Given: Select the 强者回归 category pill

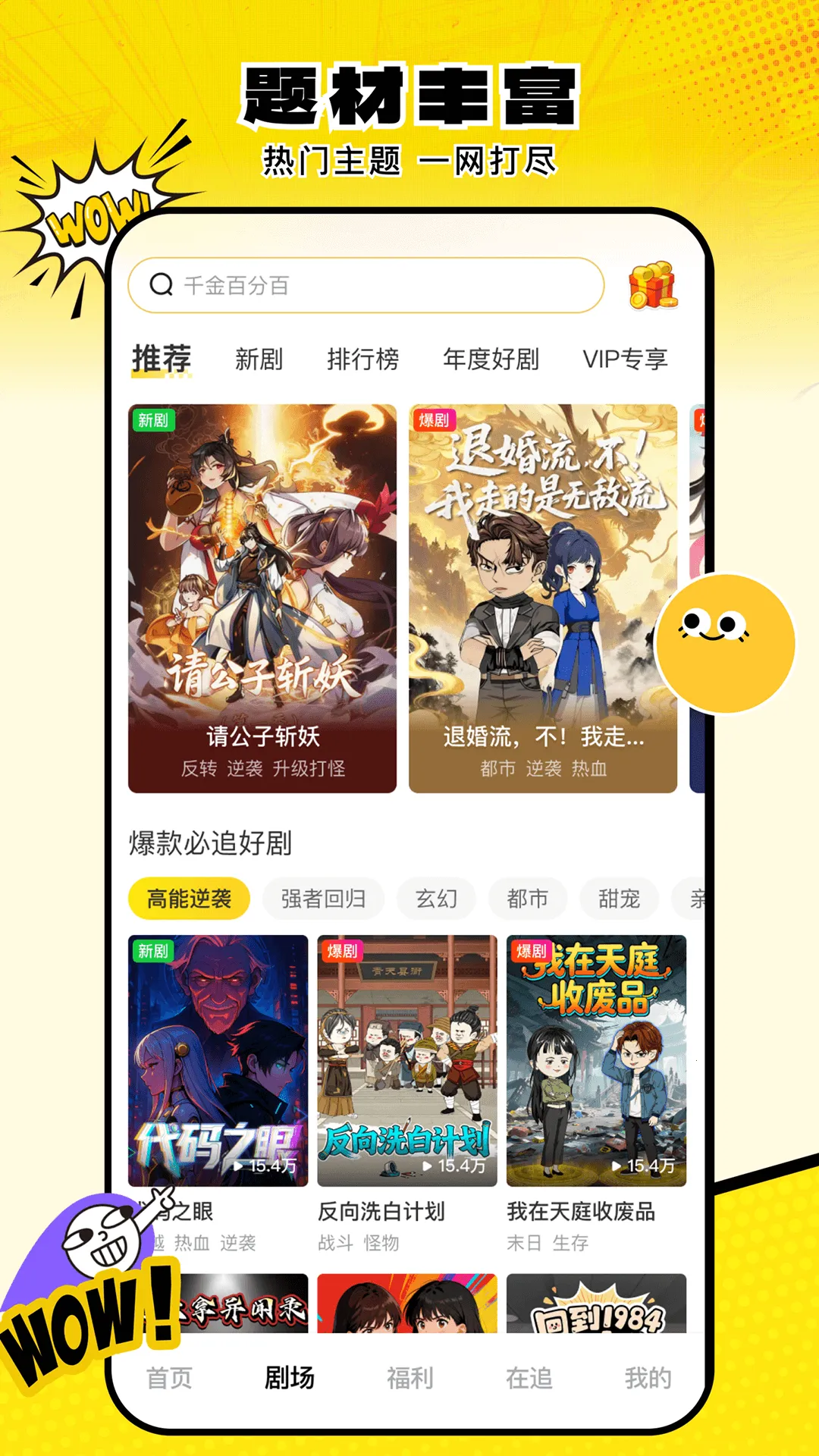Looking at the screenshot, I should [x=322, y=897].
